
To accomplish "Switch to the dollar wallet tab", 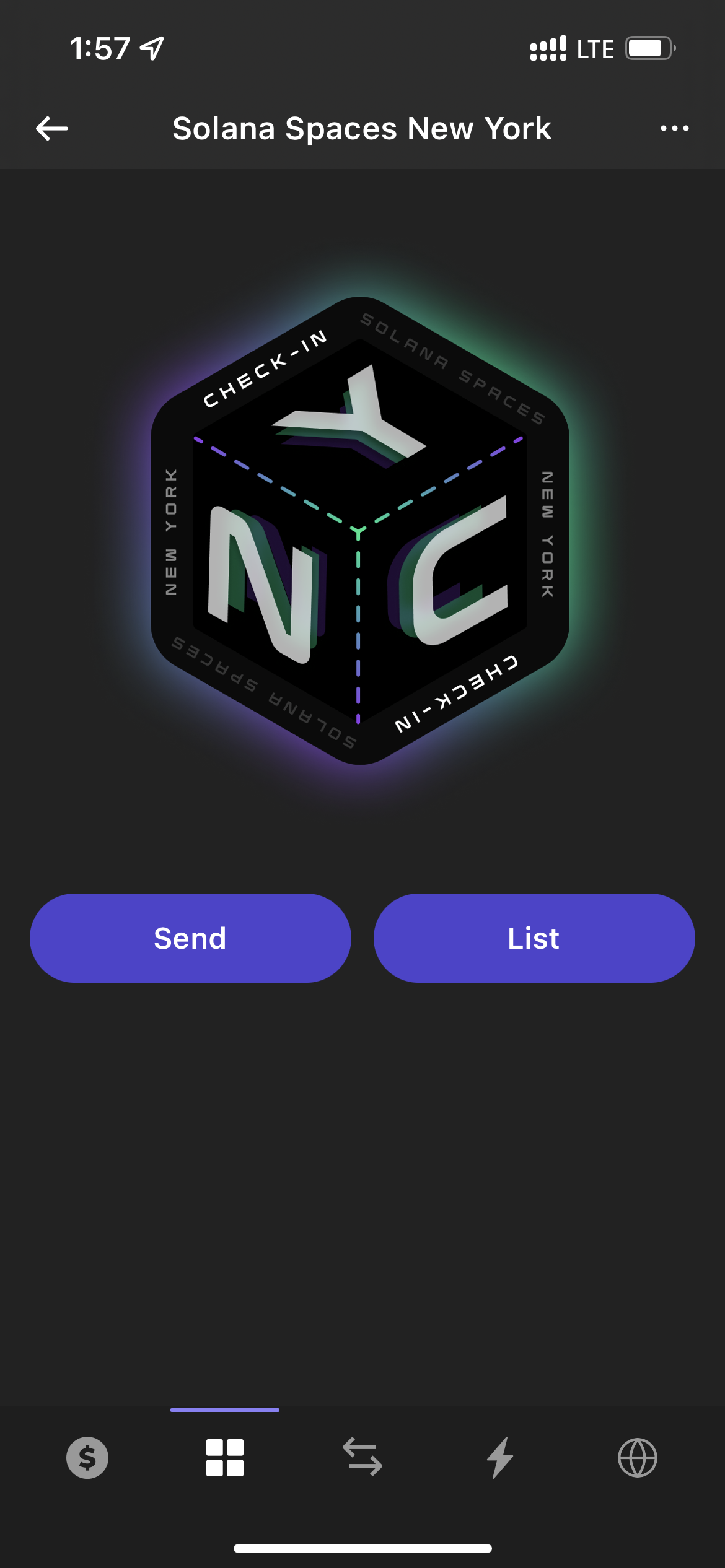I will (87, 1457).
